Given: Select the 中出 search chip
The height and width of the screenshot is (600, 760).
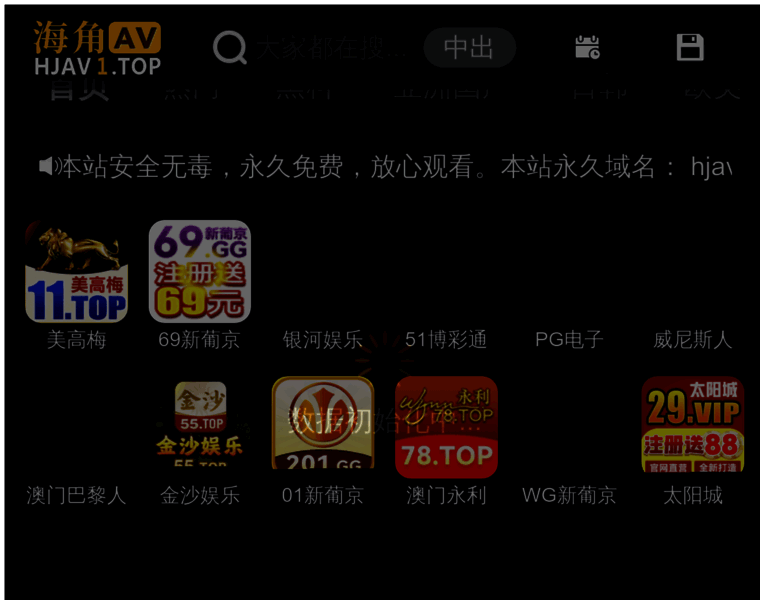Looking at the screenshot, I should [469, 48].
